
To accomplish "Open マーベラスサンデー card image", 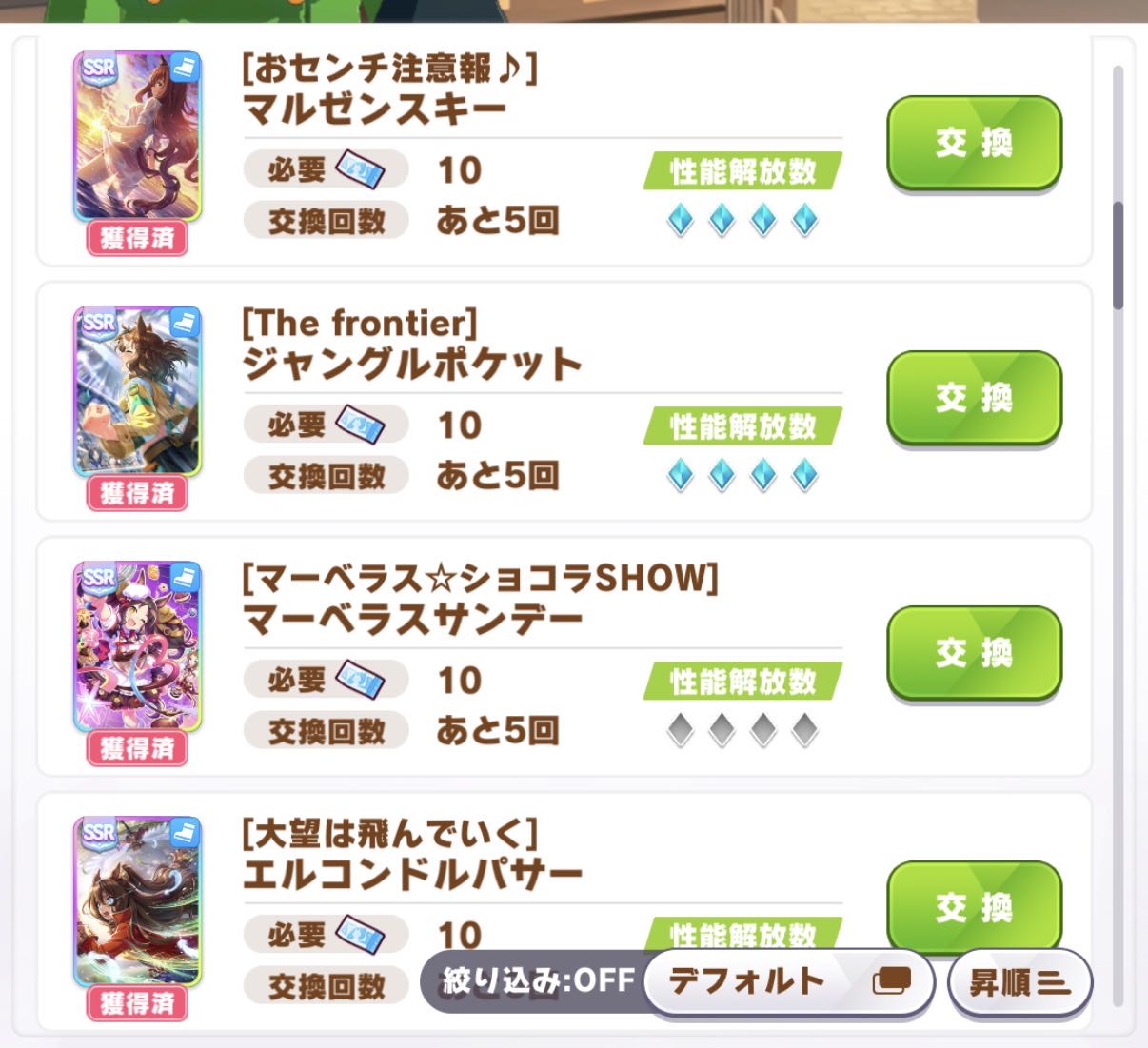I will click(x=138, y=647).
